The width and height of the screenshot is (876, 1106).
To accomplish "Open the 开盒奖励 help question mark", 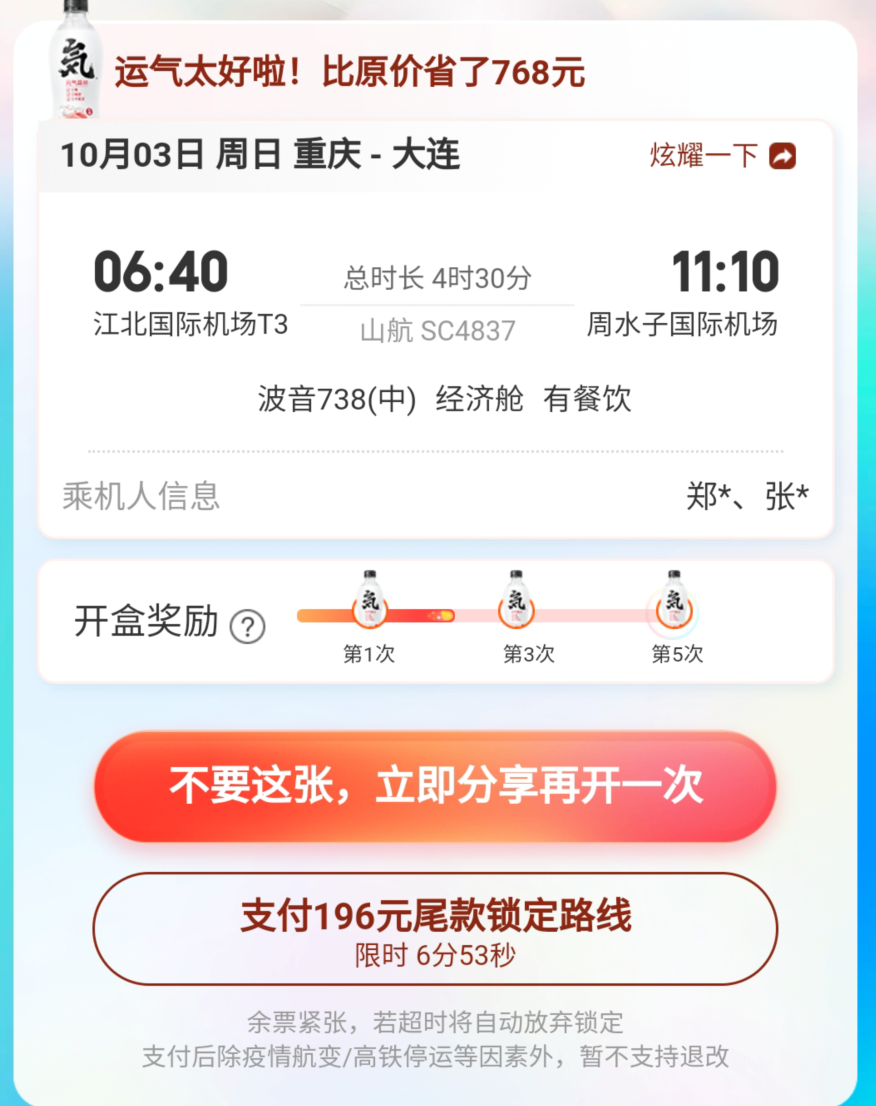I will click(x=247, y=627).
